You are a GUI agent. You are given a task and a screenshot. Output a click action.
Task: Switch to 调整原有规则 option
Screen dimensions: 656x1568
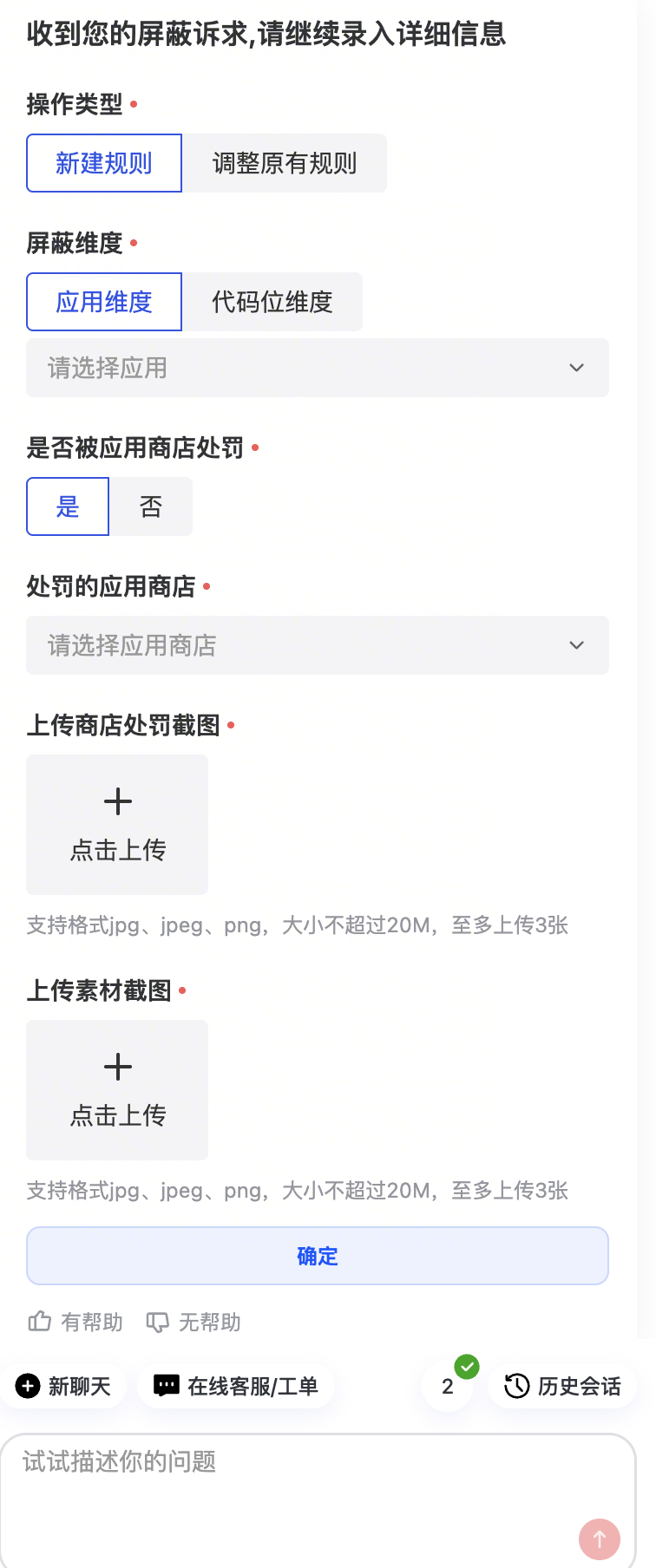pos(284,163)
